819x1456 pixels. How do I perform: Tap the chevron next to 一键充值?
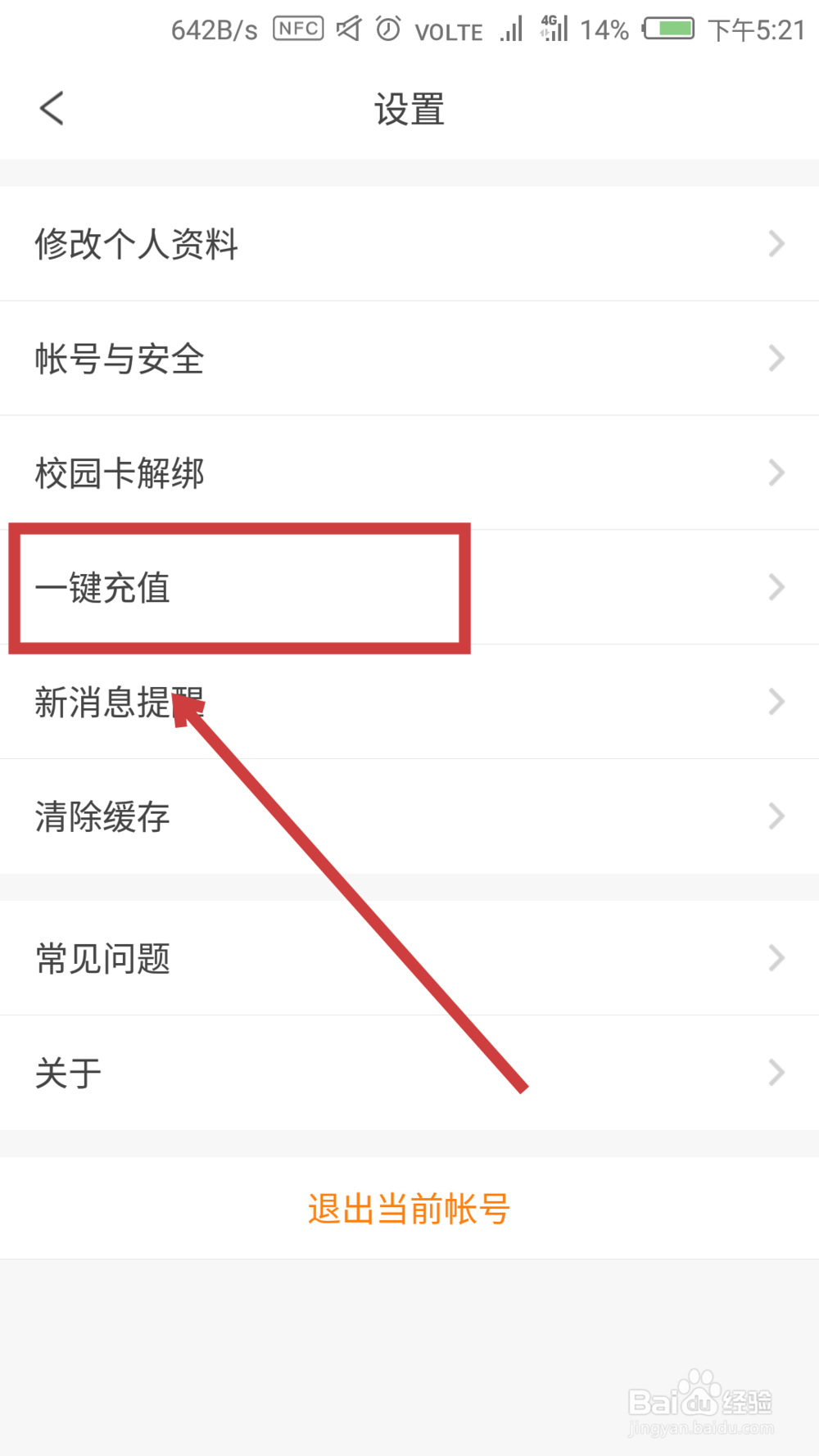point(776,586)
